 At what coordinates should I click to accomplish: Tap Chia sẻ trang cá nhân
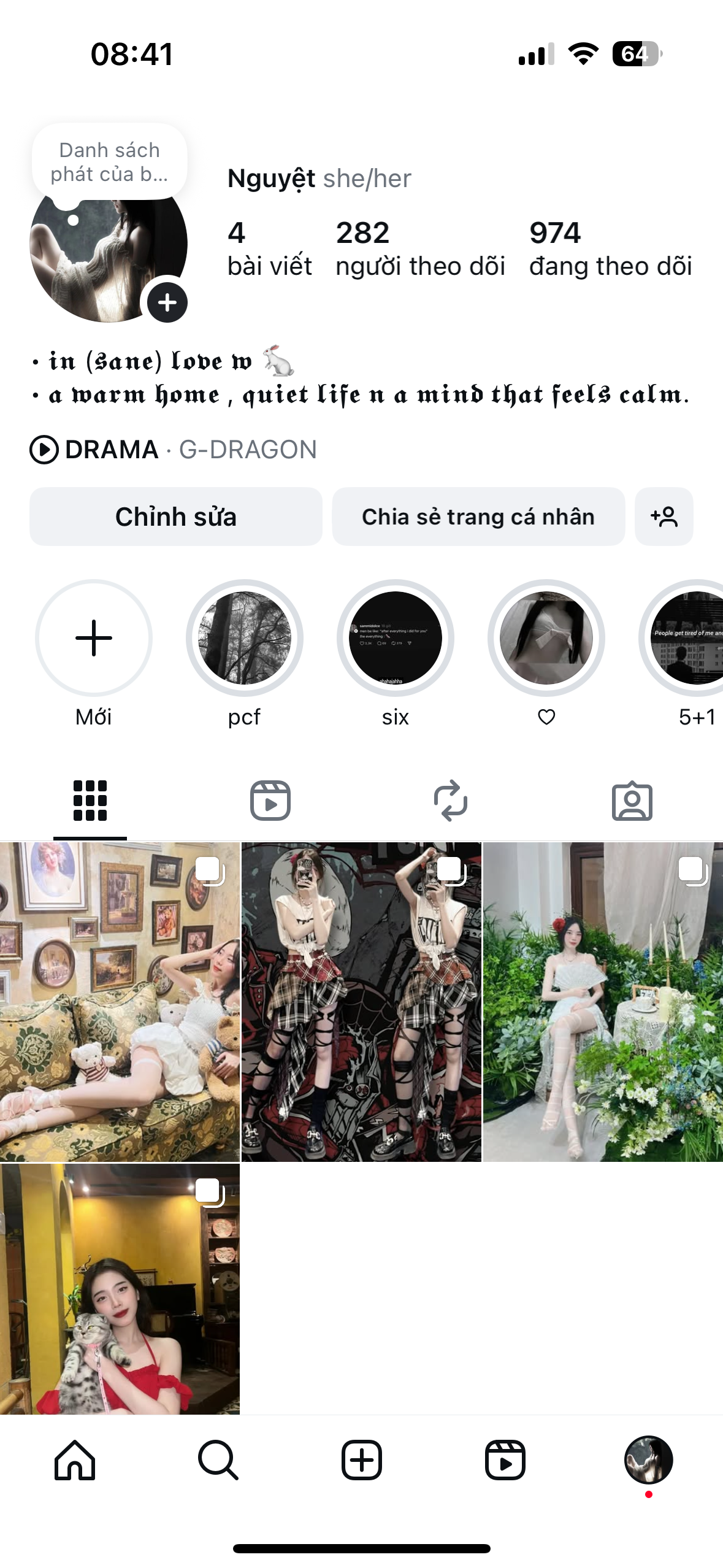478,517
